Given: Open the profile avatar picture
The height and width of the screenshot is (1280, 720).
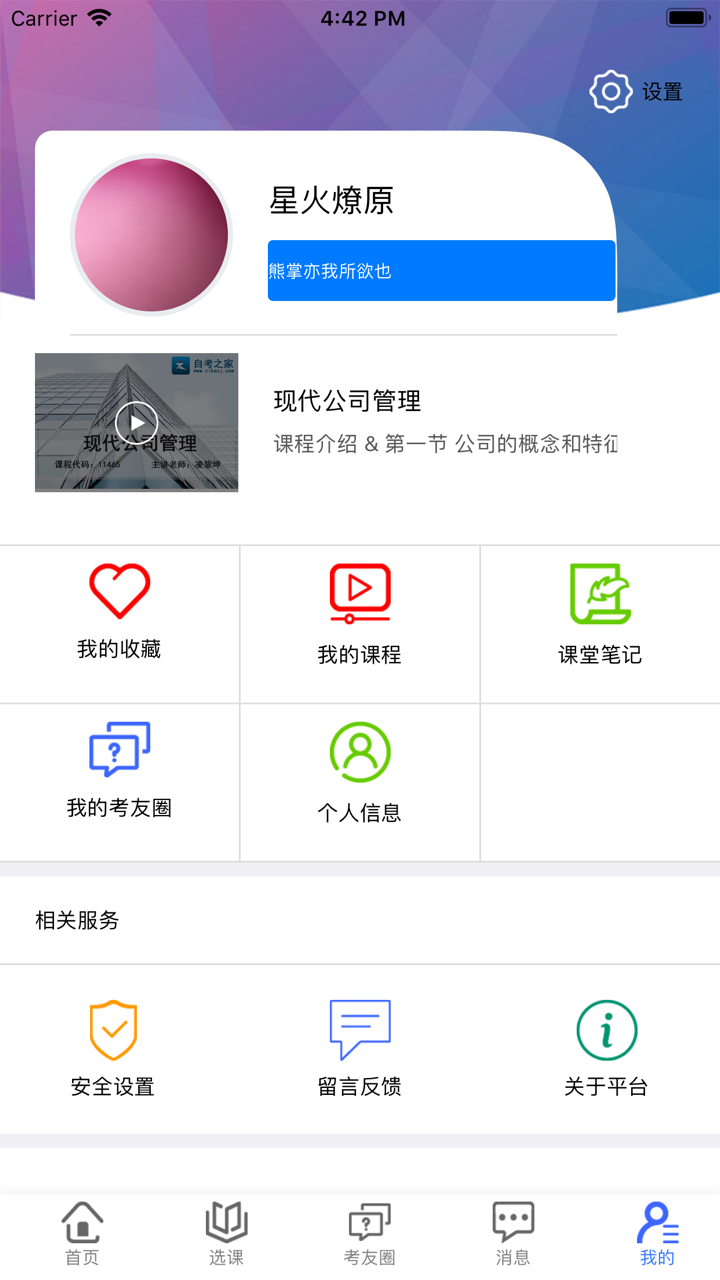Looking at the screenshot, I should pos(152,234).
